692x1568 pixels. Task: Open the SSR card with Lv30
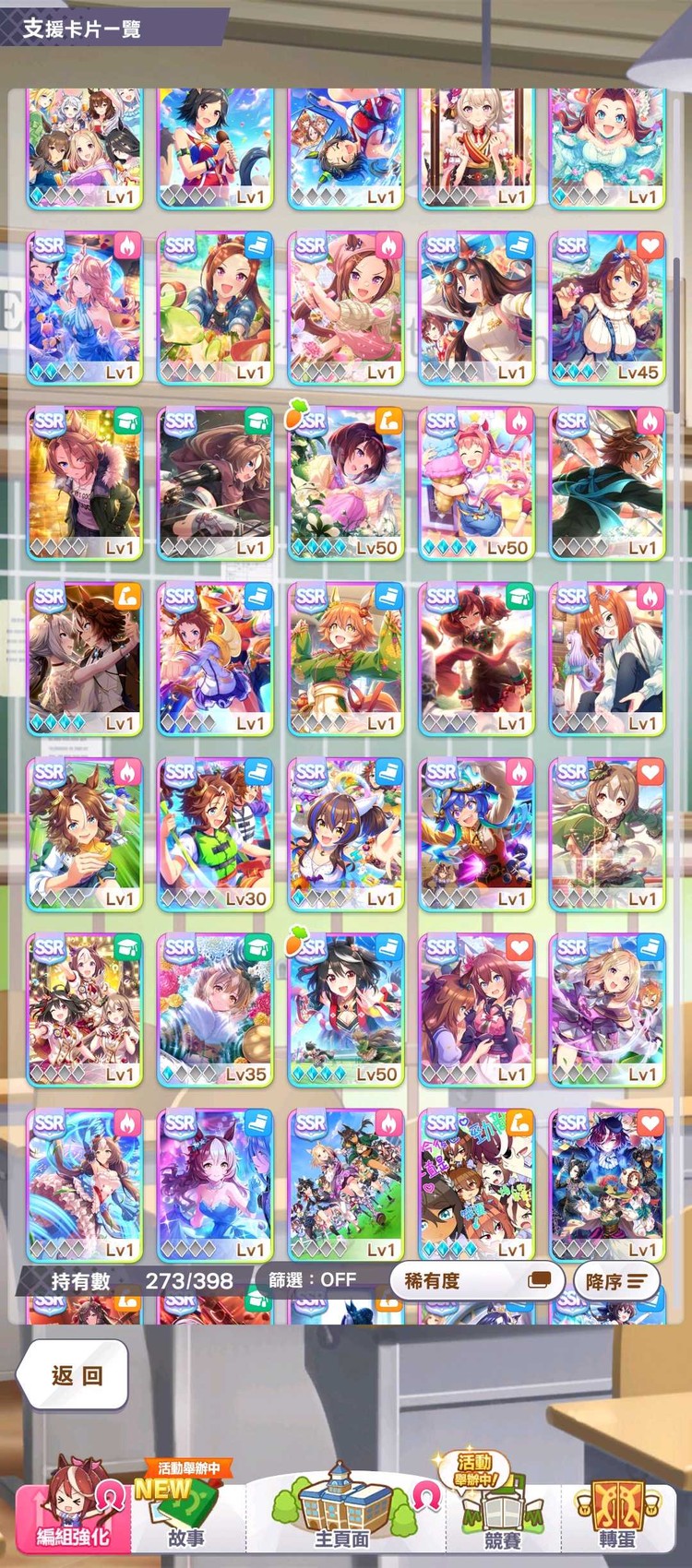[215, 834]
